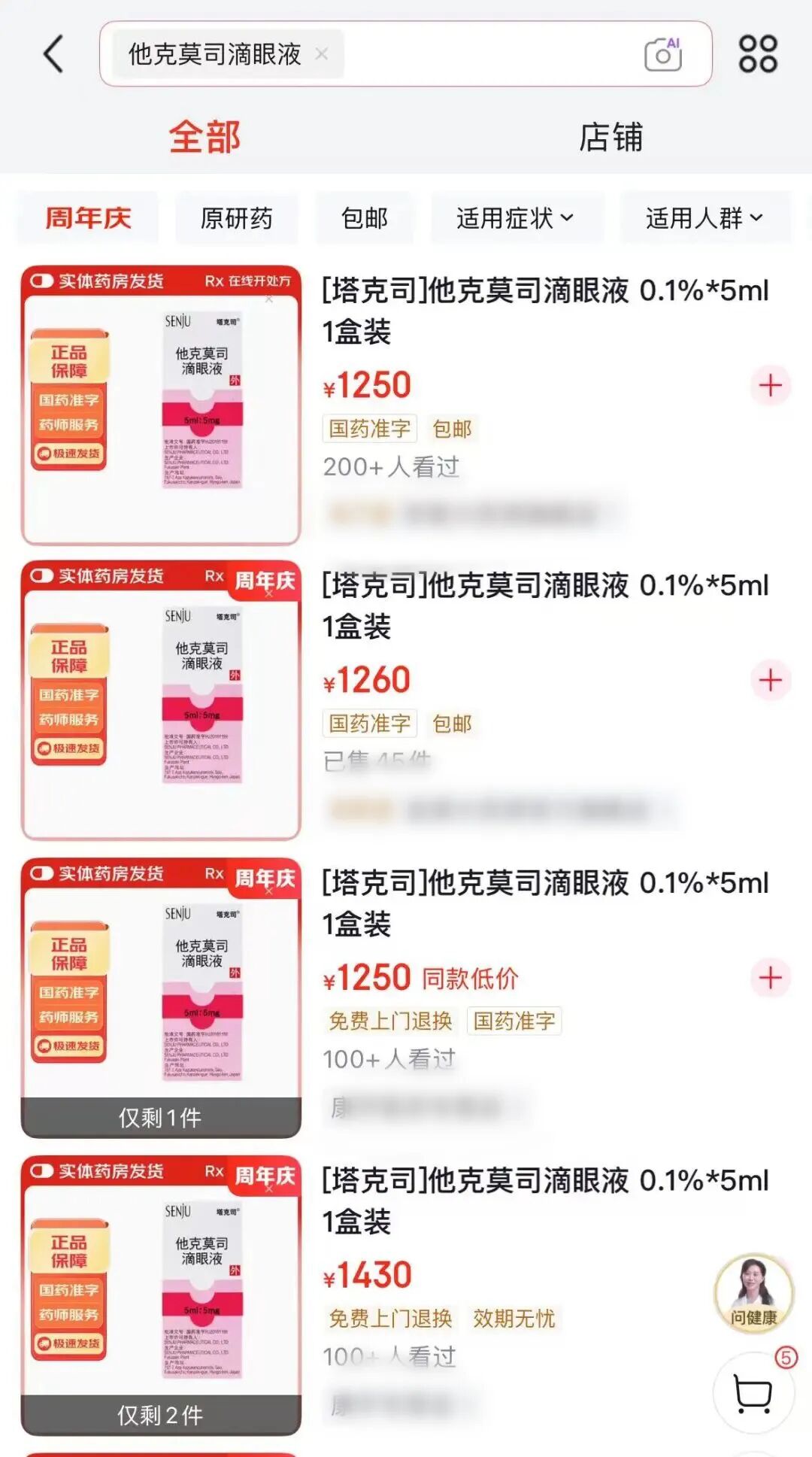Open the four-circle grid menu
The image size is (812, 1457).
coord(758,54)
